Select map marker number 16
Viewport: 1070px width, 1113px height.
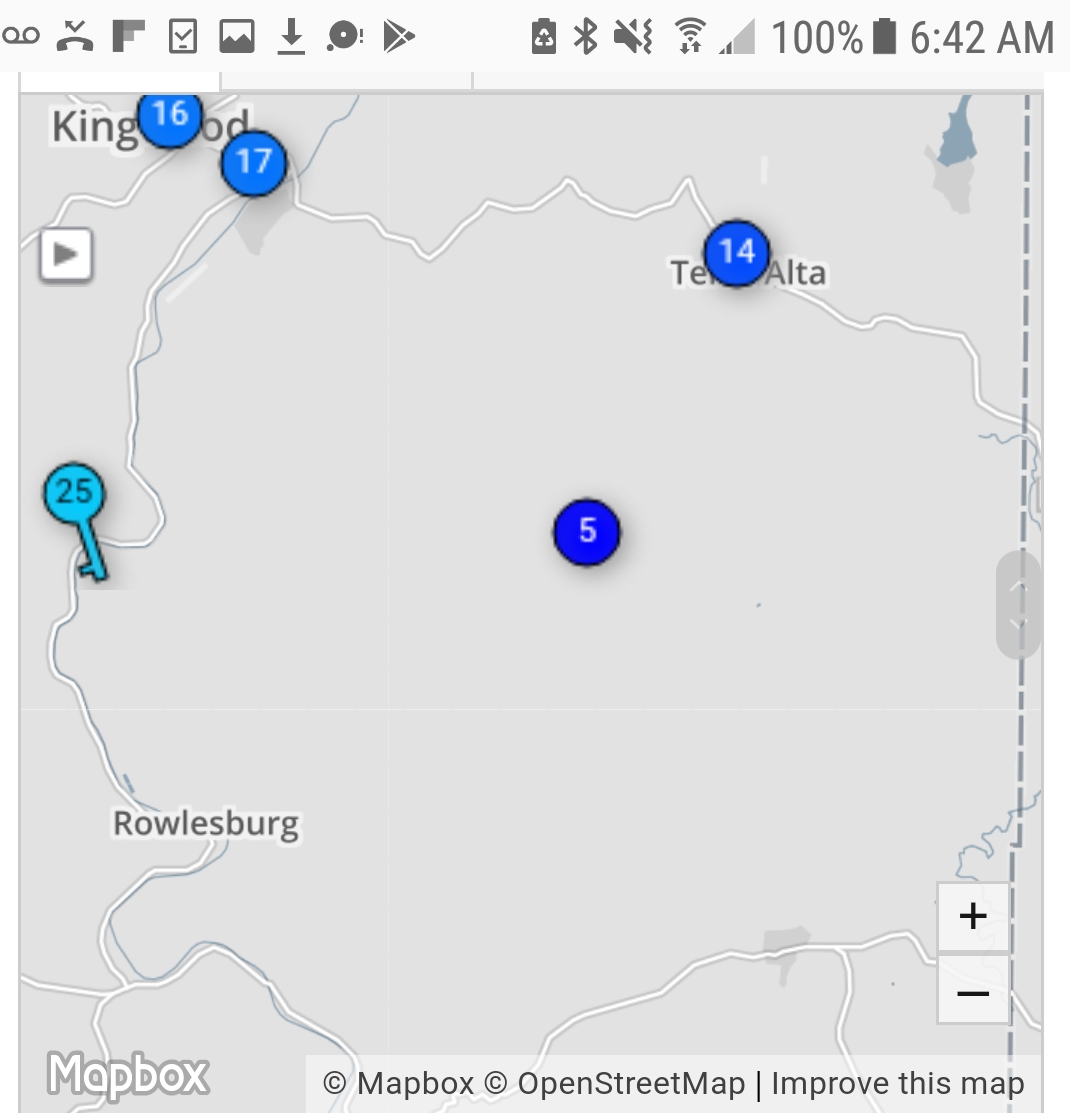(x=170, y=115)
